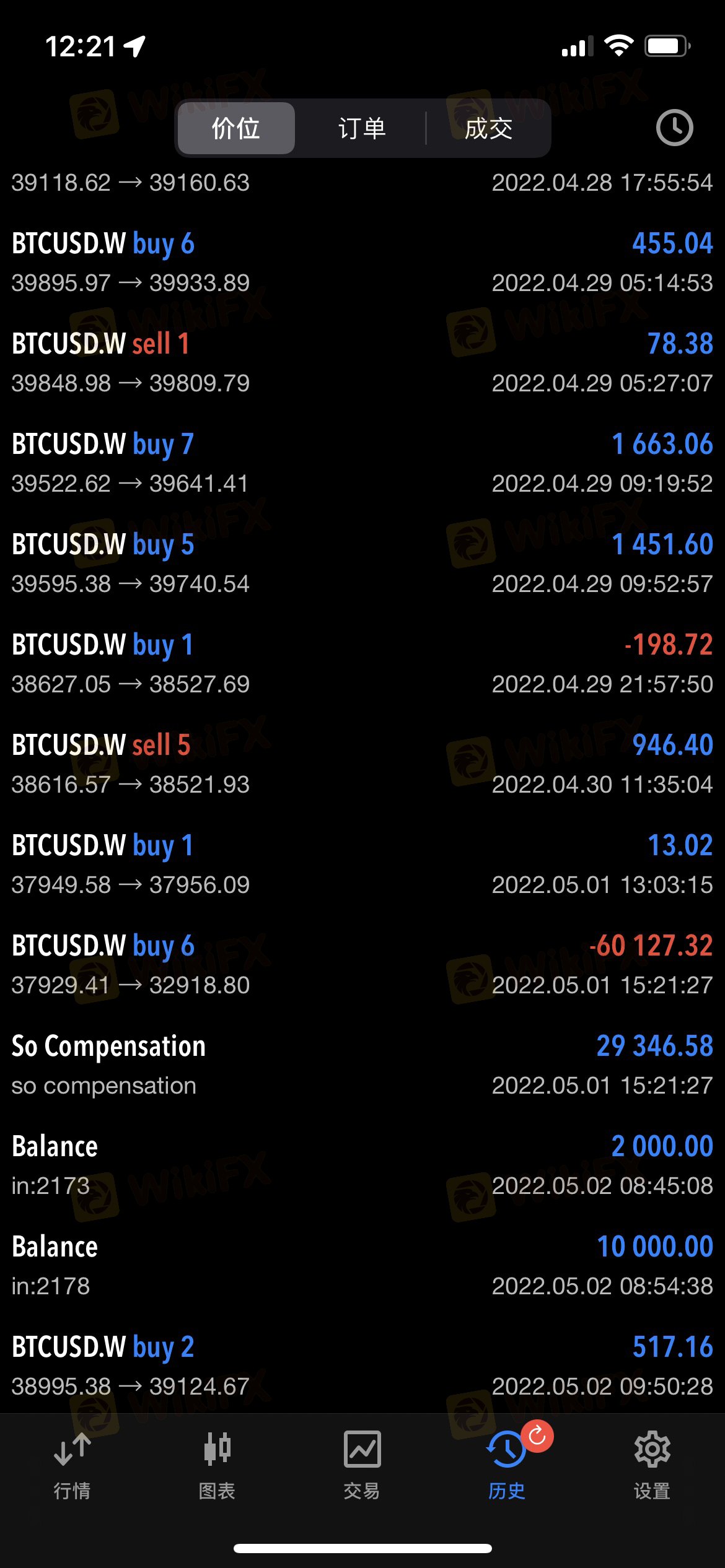Screen dimensions: 725x1568
Task: Expand the 13.02 profit buy 1 trade
Action: pyautogui.click(x=362, y=865)
